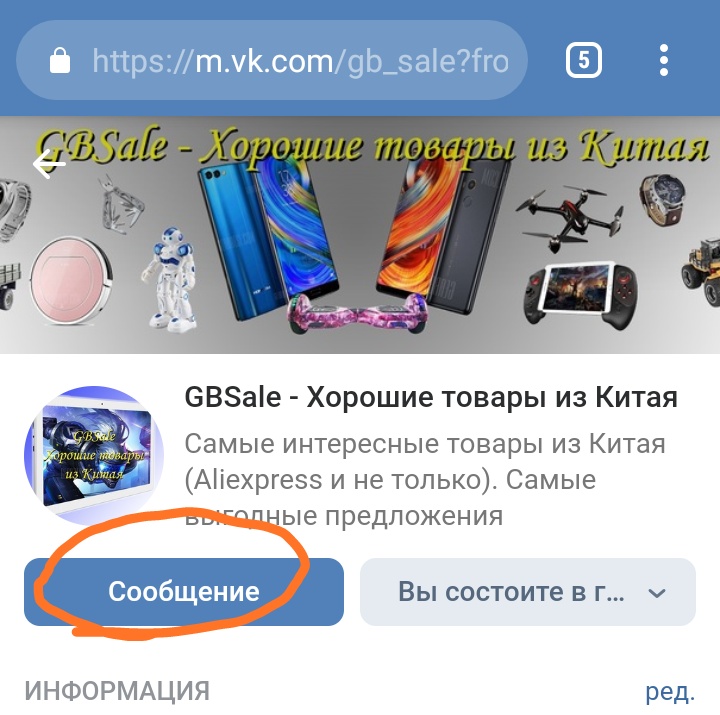This screenshot has height=715, width=720.
Task: Go back using the arrow on the banner
Action: point(47,164)
